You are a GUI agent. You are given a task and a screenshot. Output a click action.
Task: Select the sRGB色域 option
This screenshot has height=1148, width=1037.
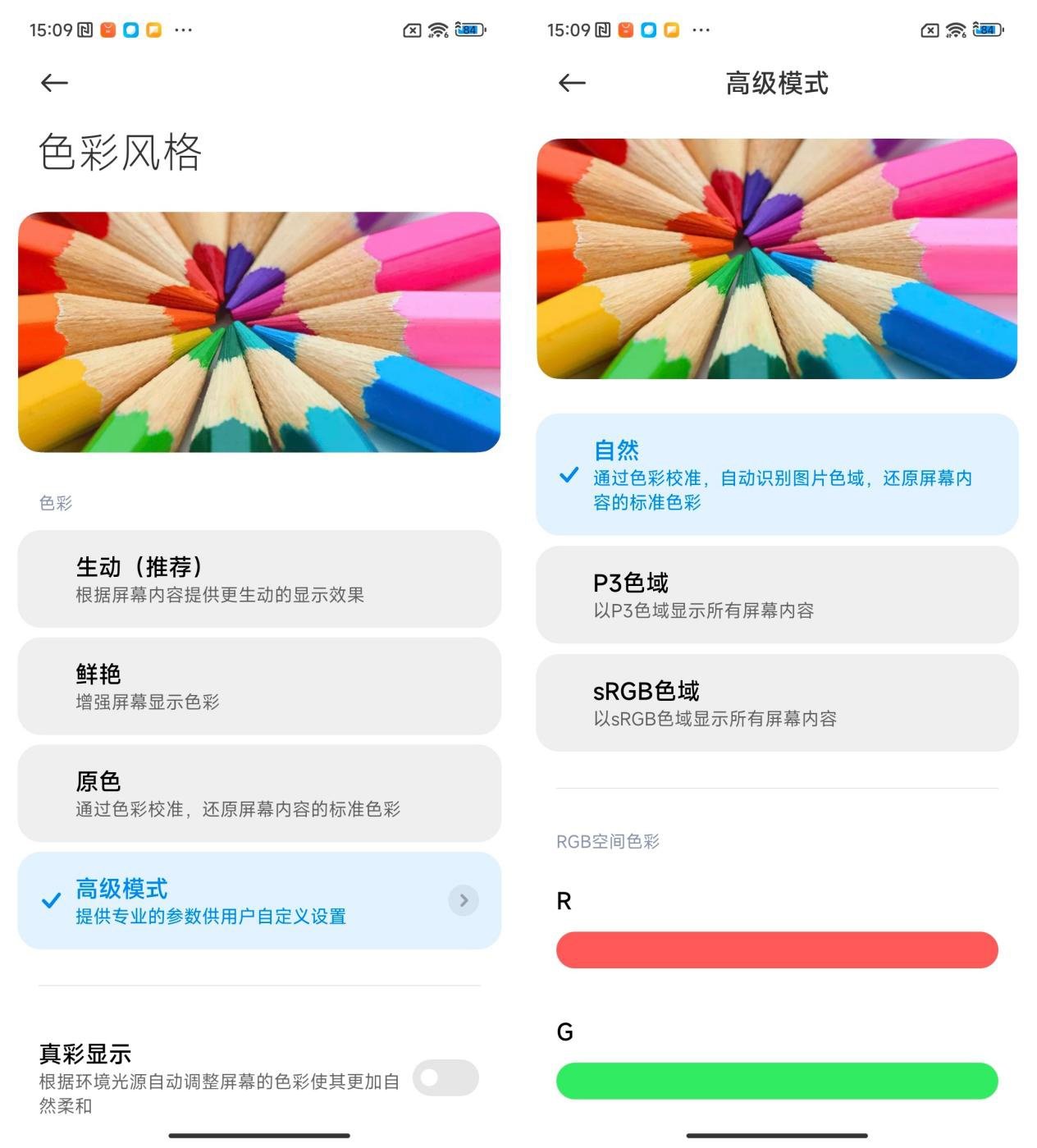778,702
